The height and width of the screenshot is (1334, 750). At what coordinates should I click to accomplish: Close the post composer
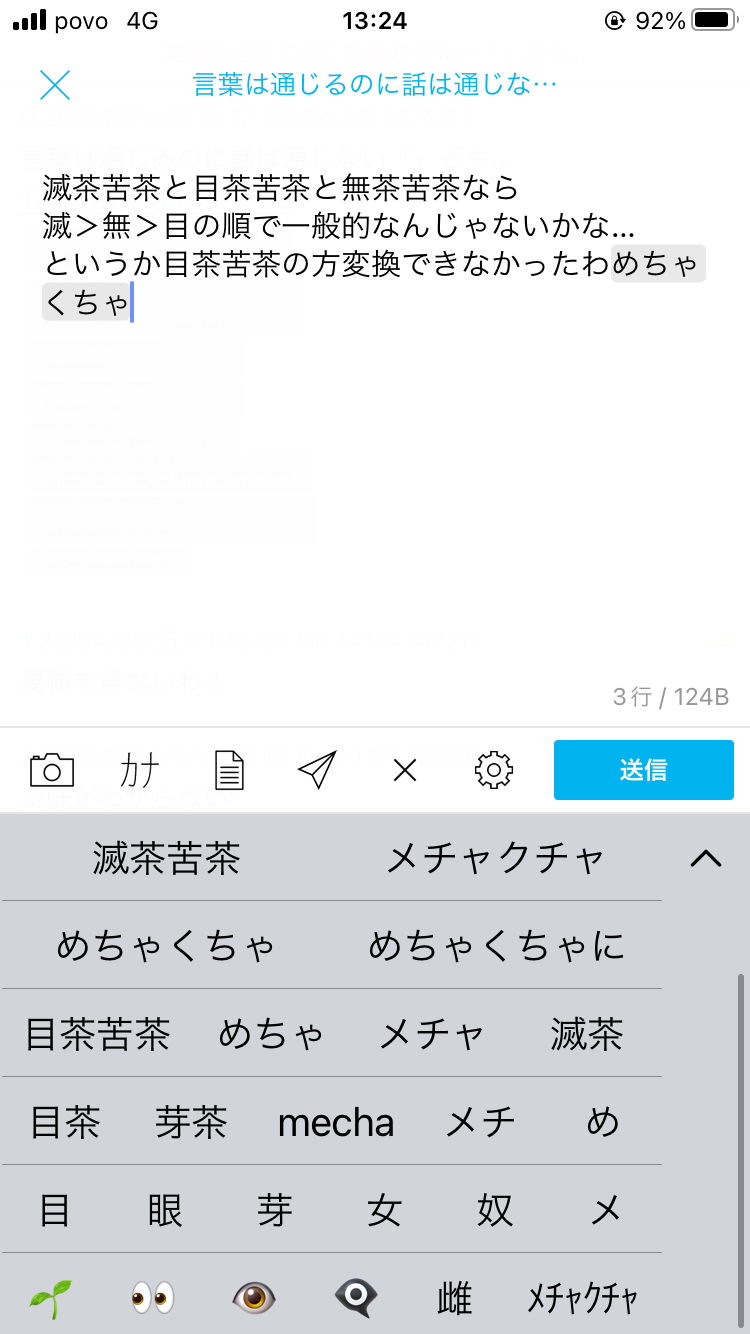tap(55, 85)
